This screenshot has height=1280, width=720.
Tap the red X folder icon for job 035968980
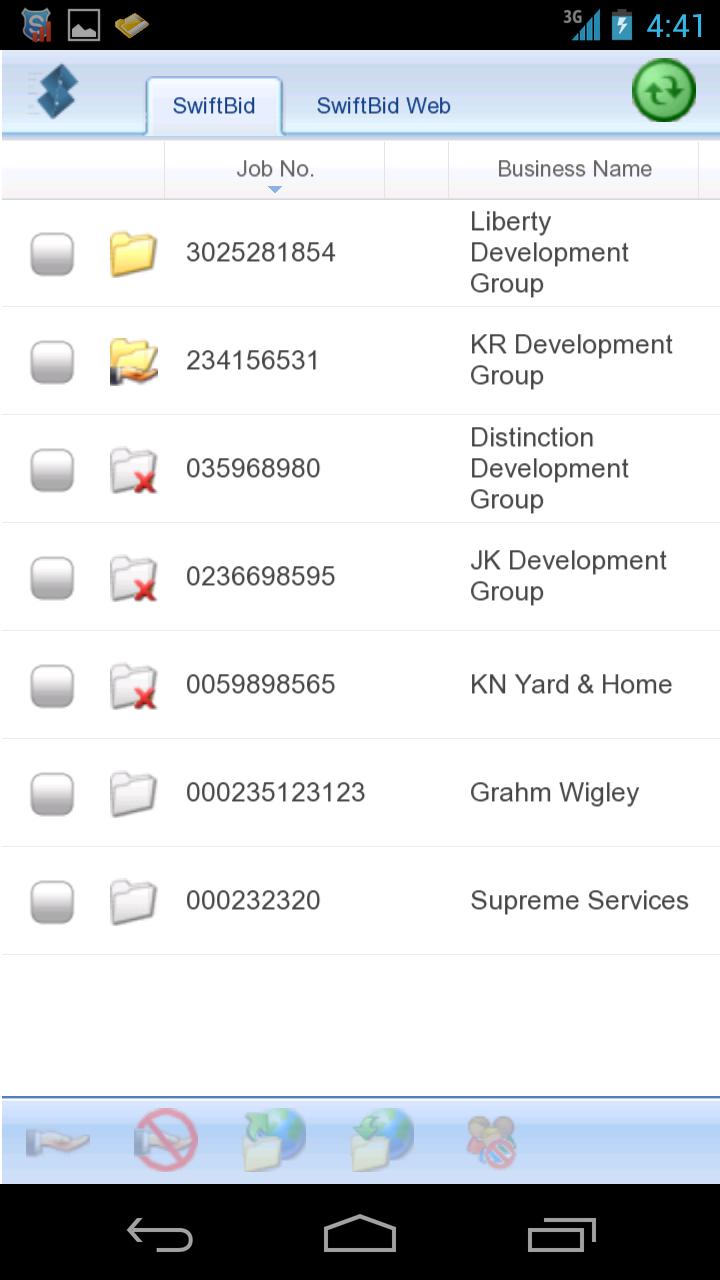pyautogui.click(x=133, y=468)
